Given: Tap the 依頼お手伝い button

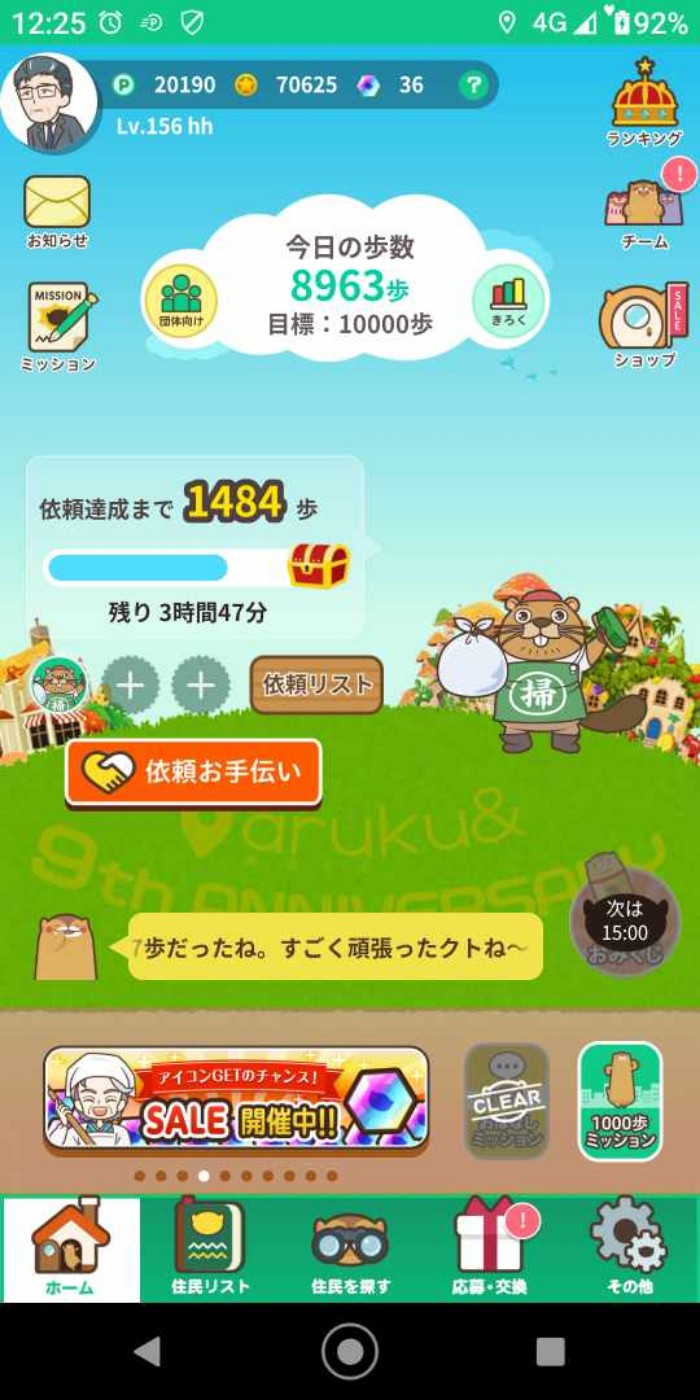Looking at the screenshot, I should 194,772.
